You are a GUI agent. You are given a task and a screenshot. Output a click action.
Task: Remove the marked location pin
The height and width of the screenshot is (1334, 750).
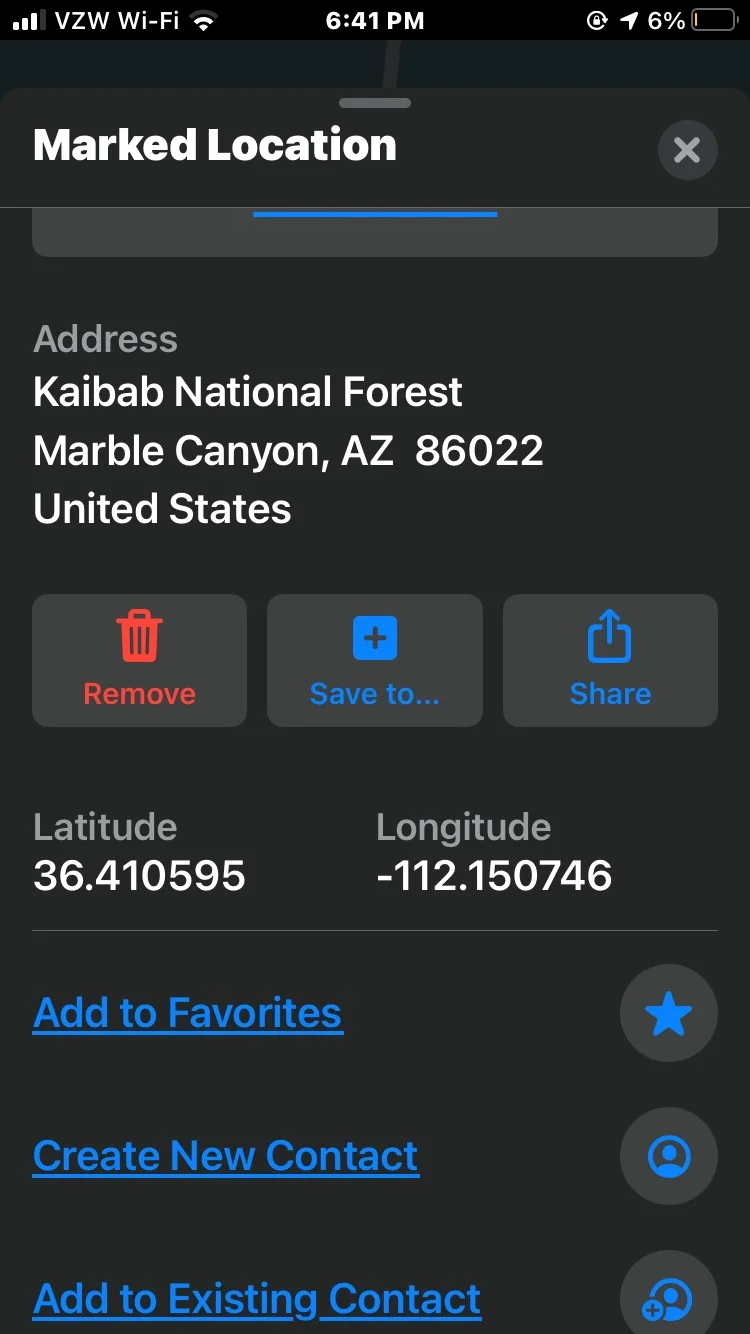click(140, 660)
